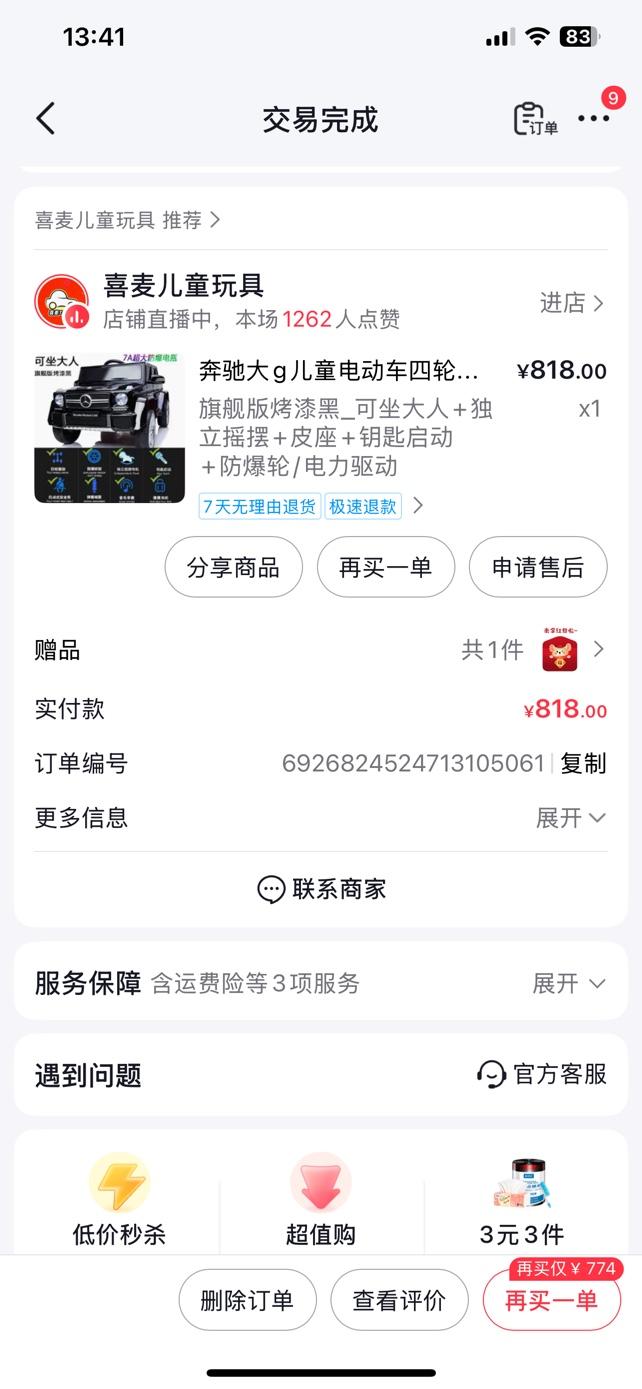642x1389 pixels.
Task: Expand the 服务保障 section
Action: coord(321,983)
